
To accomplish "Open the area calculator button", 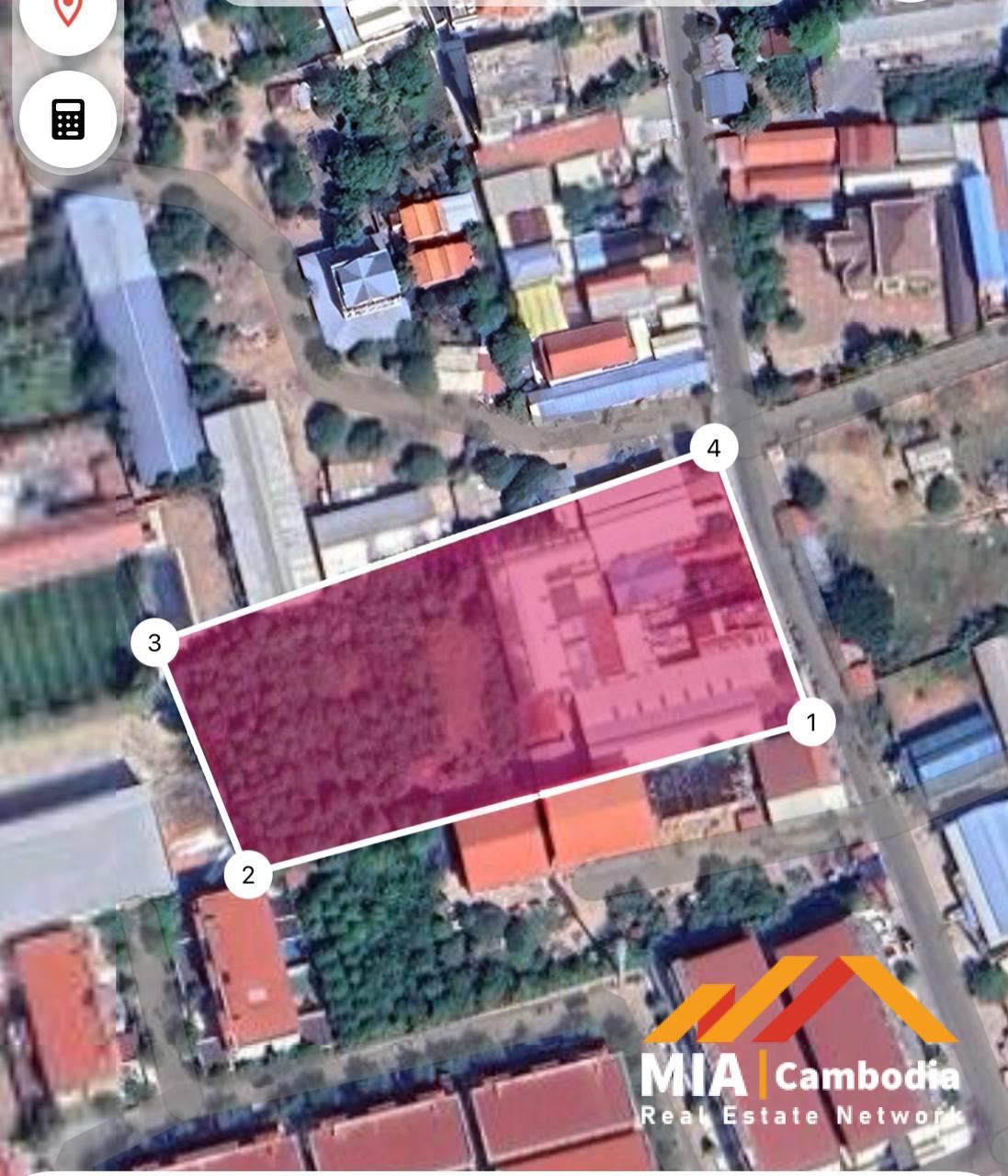I will [x=68, y=119].
